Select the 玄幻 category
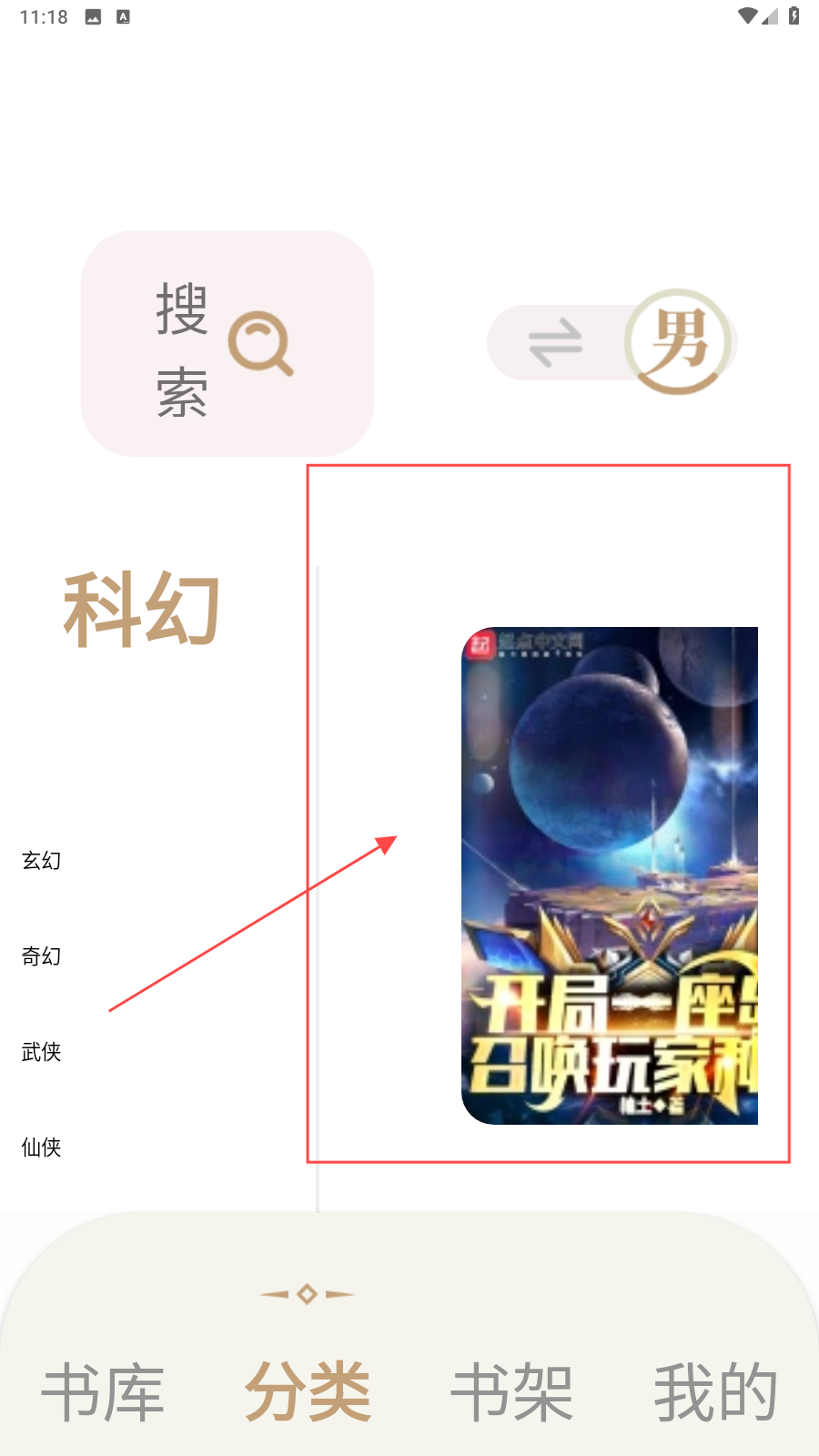819x1456 pixels. point(42,860)
